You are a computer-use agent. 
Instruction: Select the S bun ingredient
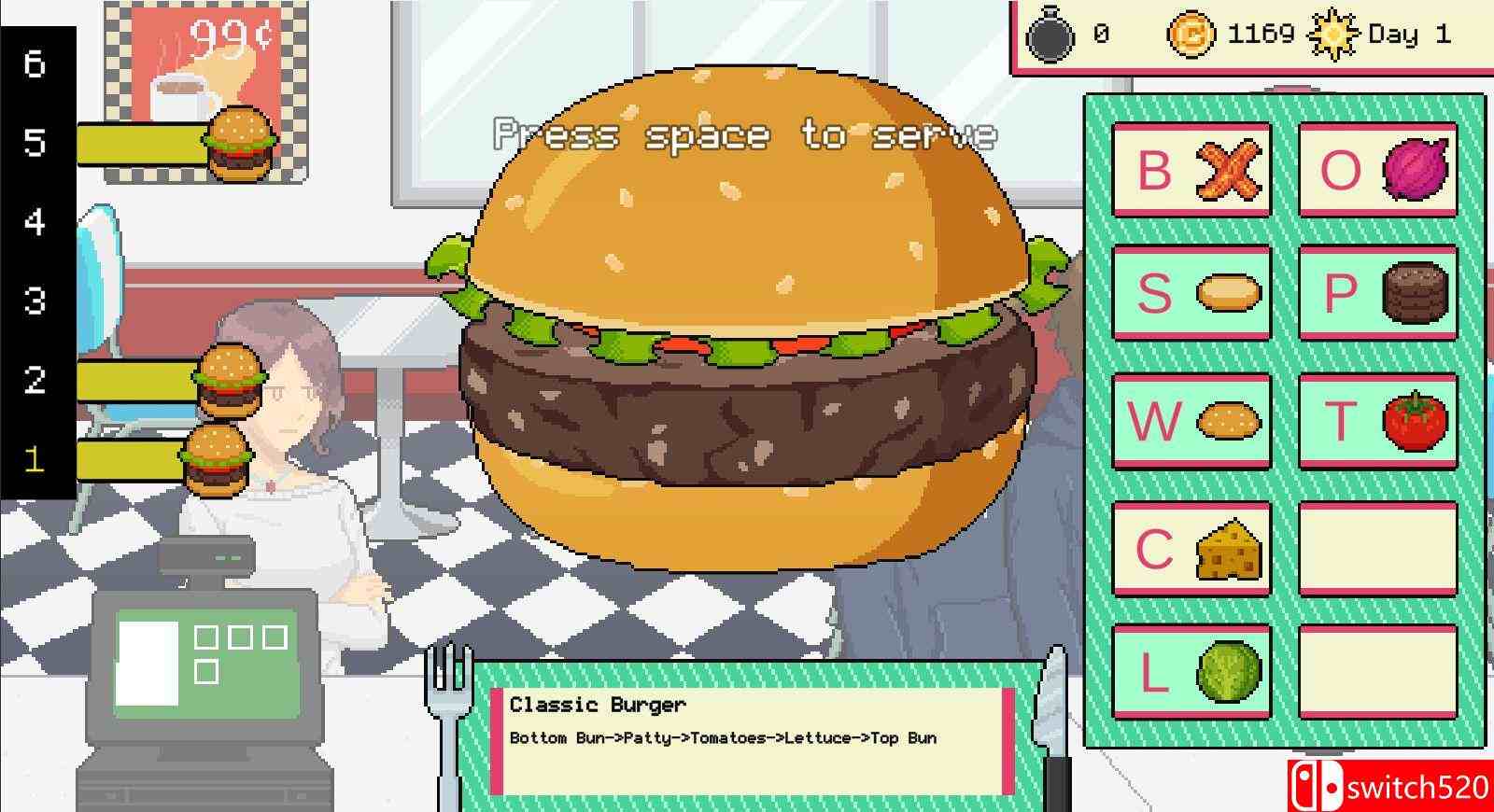click(1191, 293)
